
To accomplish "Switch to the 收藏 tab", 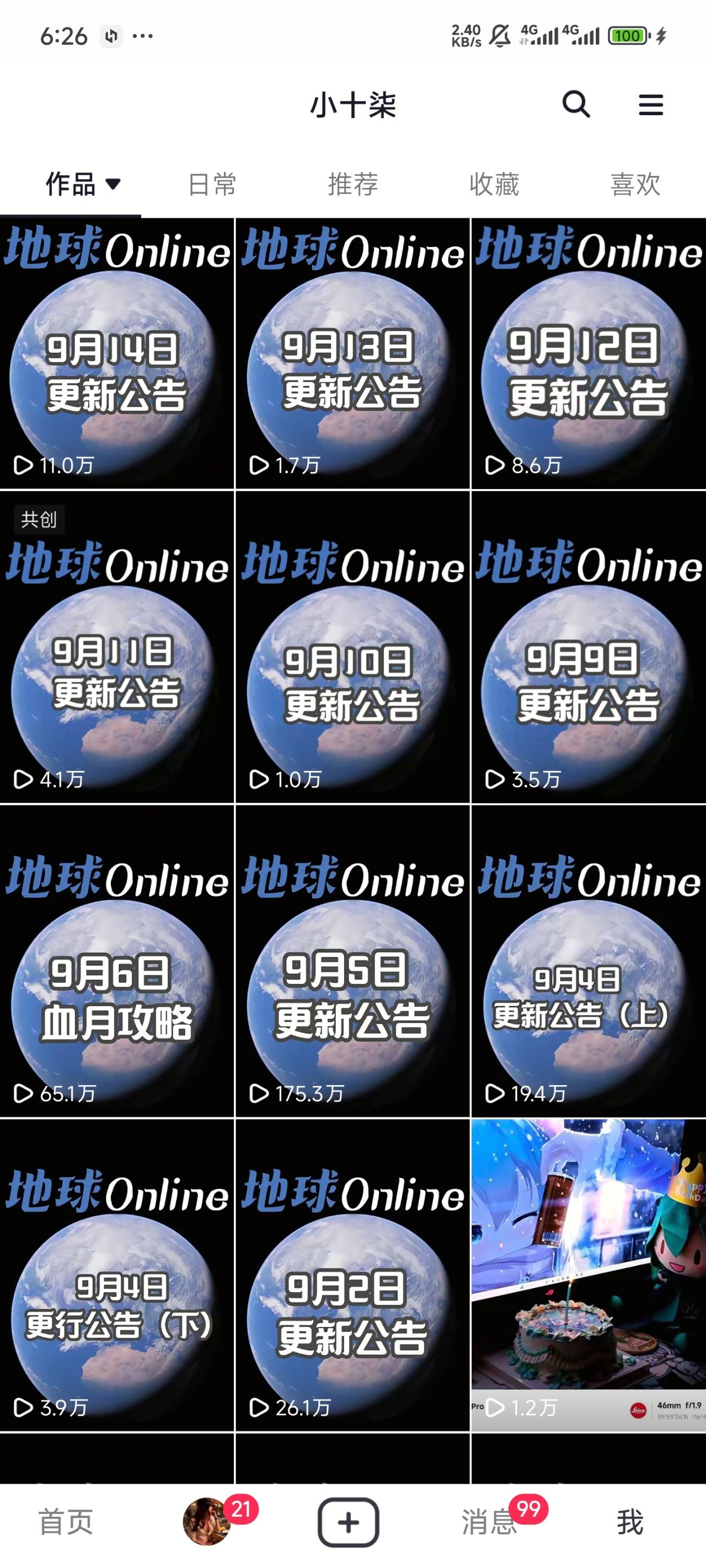I will point(494,184).
